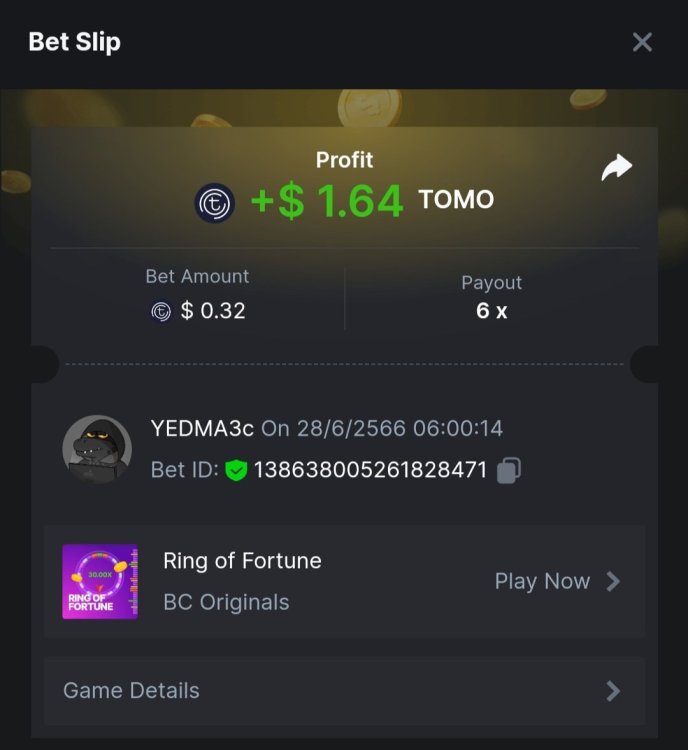This screenshot has height=750, width=688.
Task: Share this bet slip
Action: point(616,168)
